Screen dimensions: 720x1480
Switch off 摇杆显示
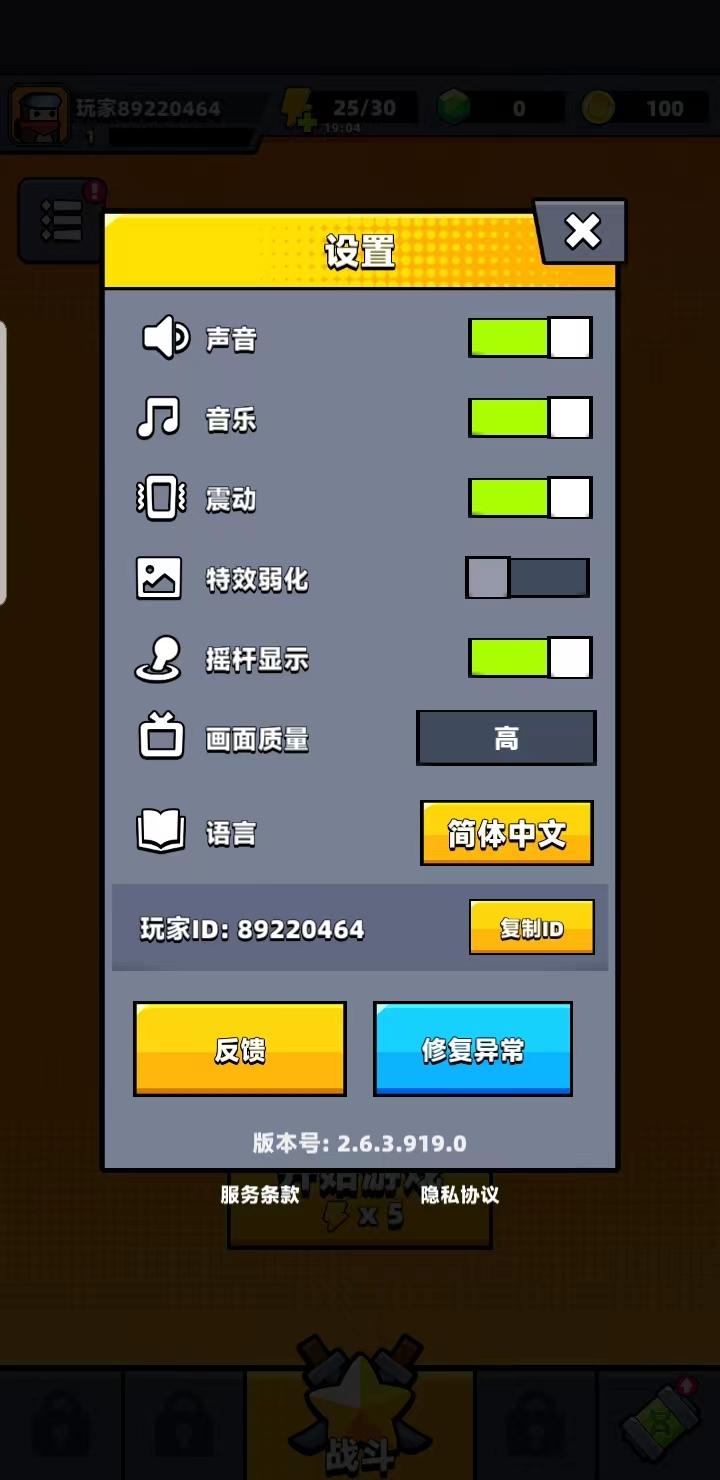point(530,658)
